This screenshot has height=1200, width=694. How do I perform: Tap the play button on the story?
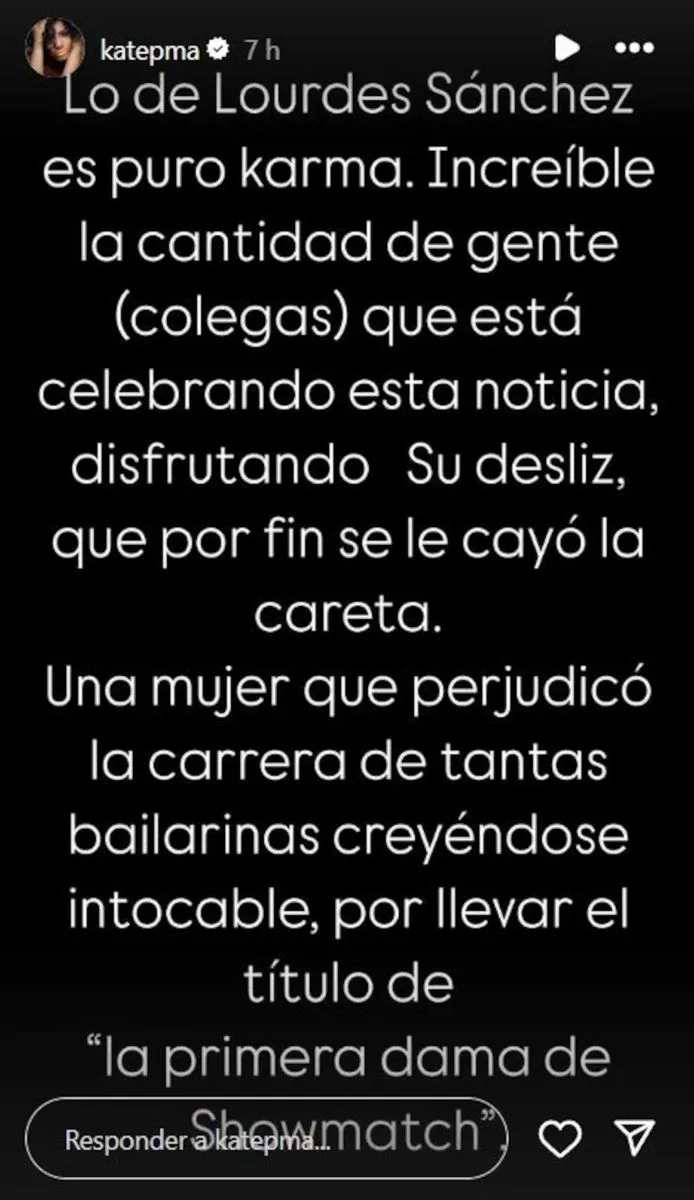567,47
